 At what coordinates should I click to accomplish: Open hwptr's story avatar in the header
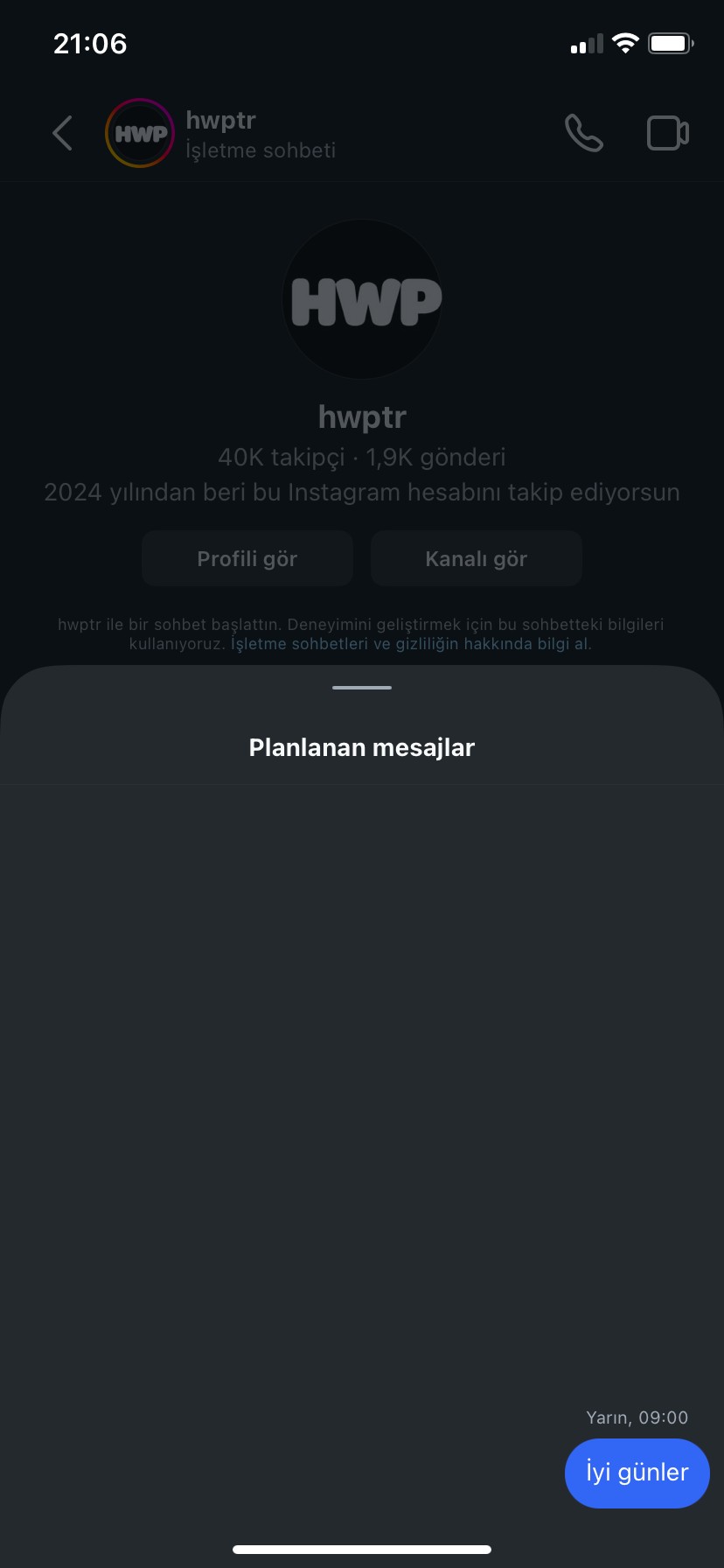click(139, 133)
